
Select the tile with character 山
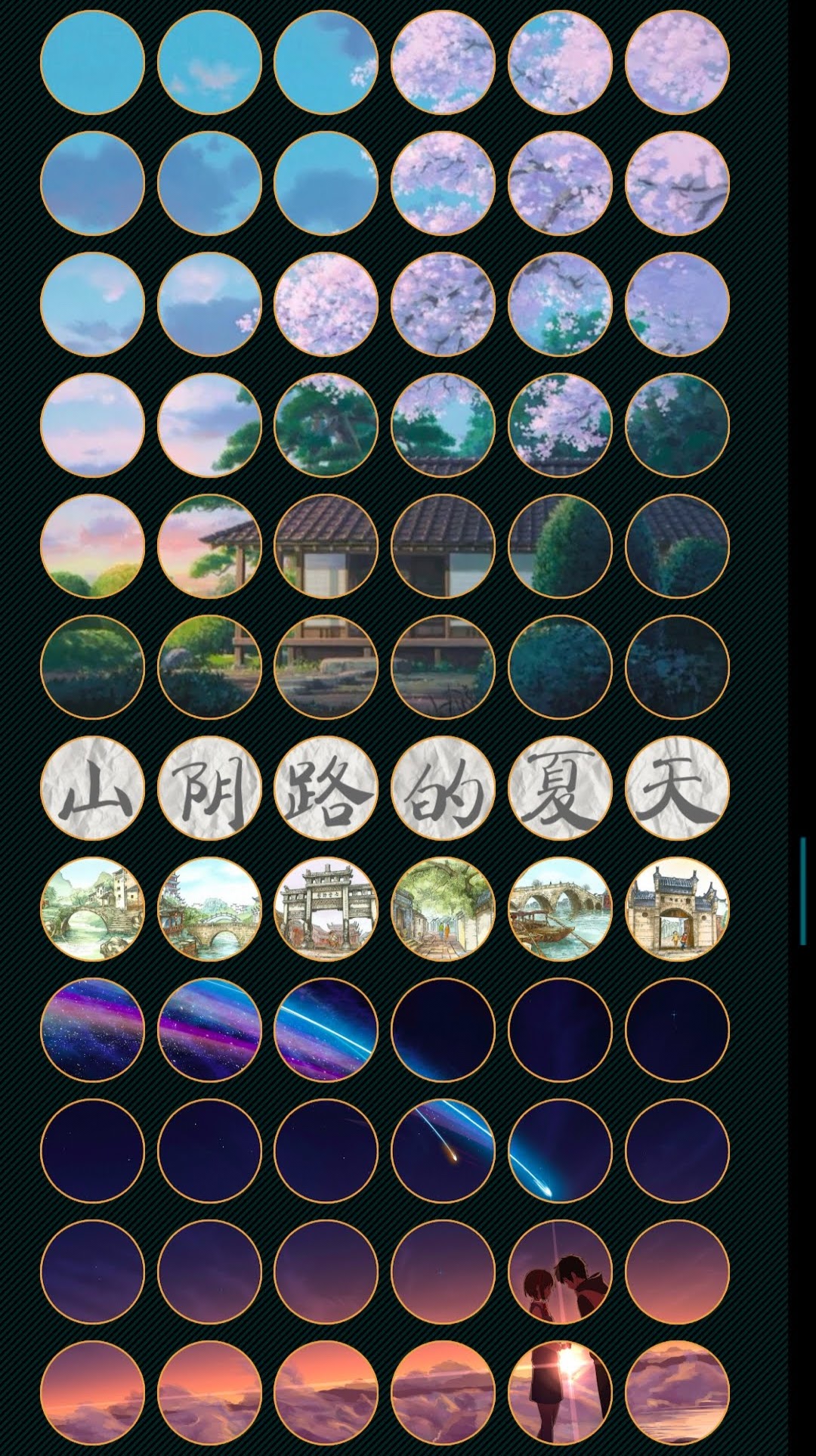point(92,788)
